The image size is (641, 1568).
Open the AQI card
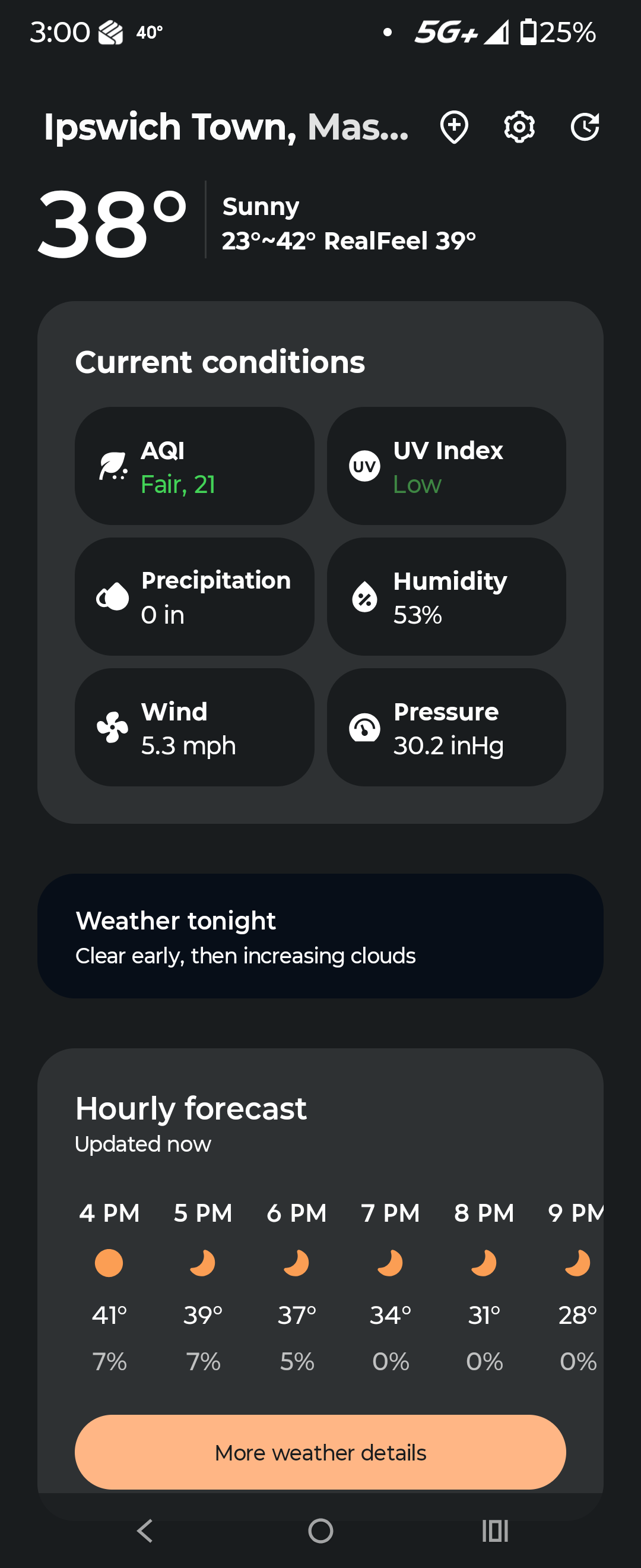[x=194, y=466]
